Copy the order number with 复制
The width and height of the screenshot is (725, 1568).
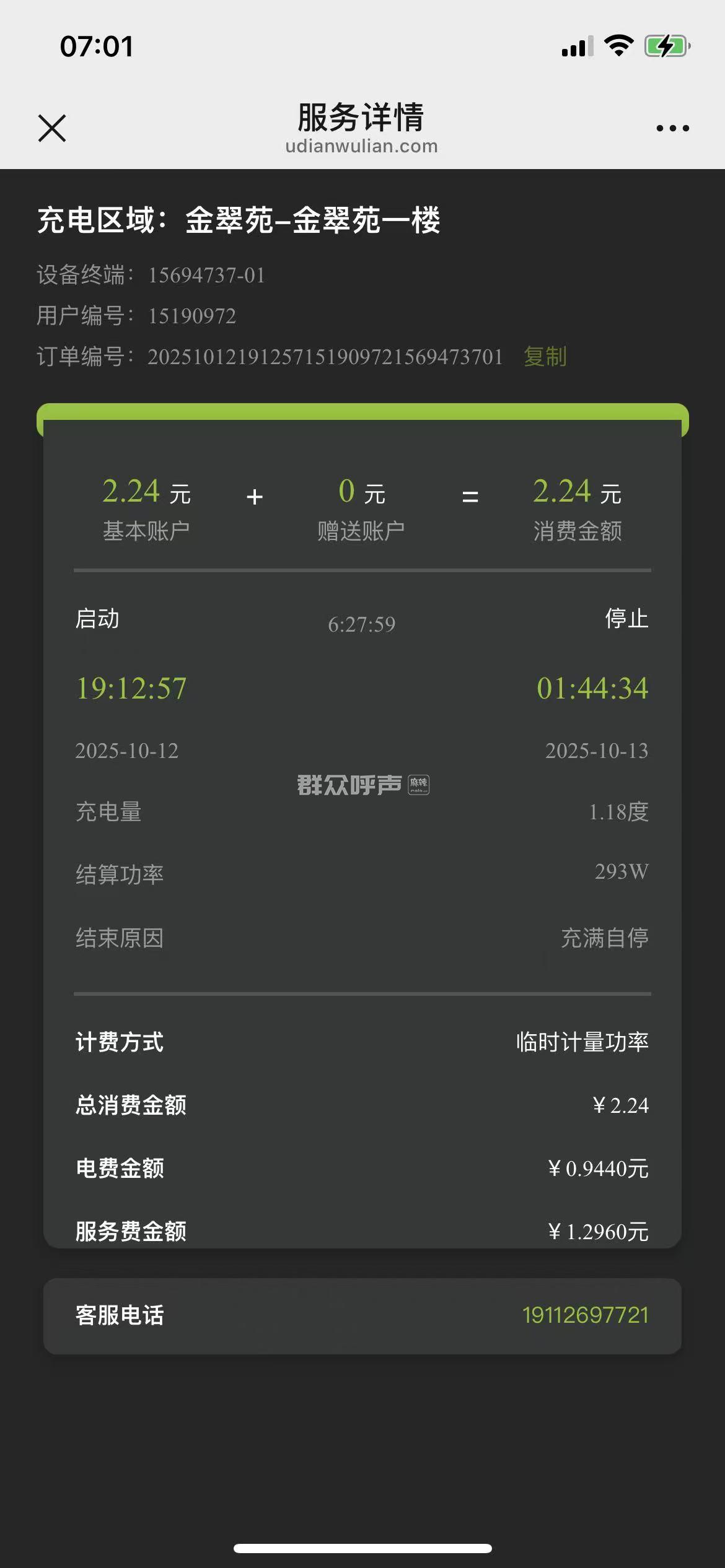[x=545, y=357]
